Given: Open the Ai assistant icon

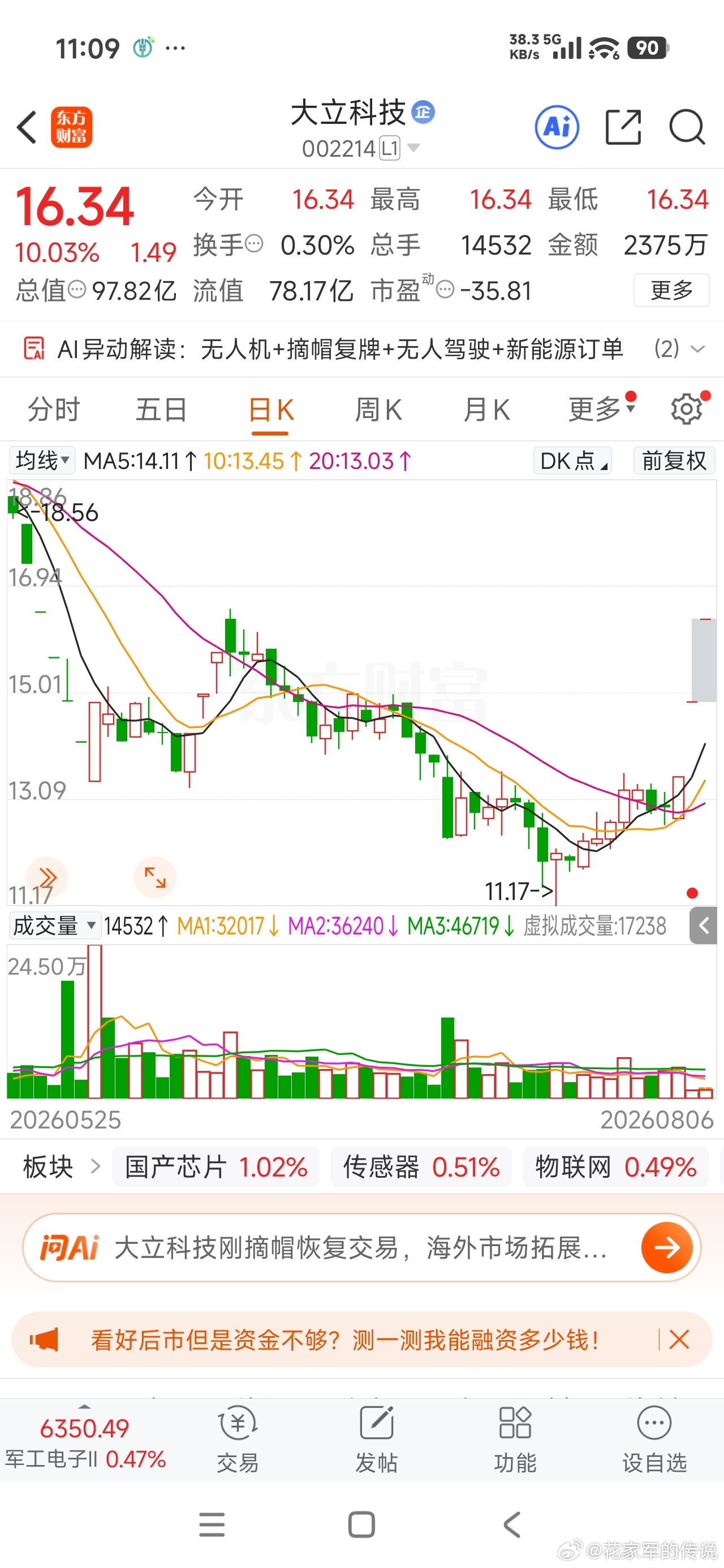Looking at the screenshot, I should (x=557, y=127).
